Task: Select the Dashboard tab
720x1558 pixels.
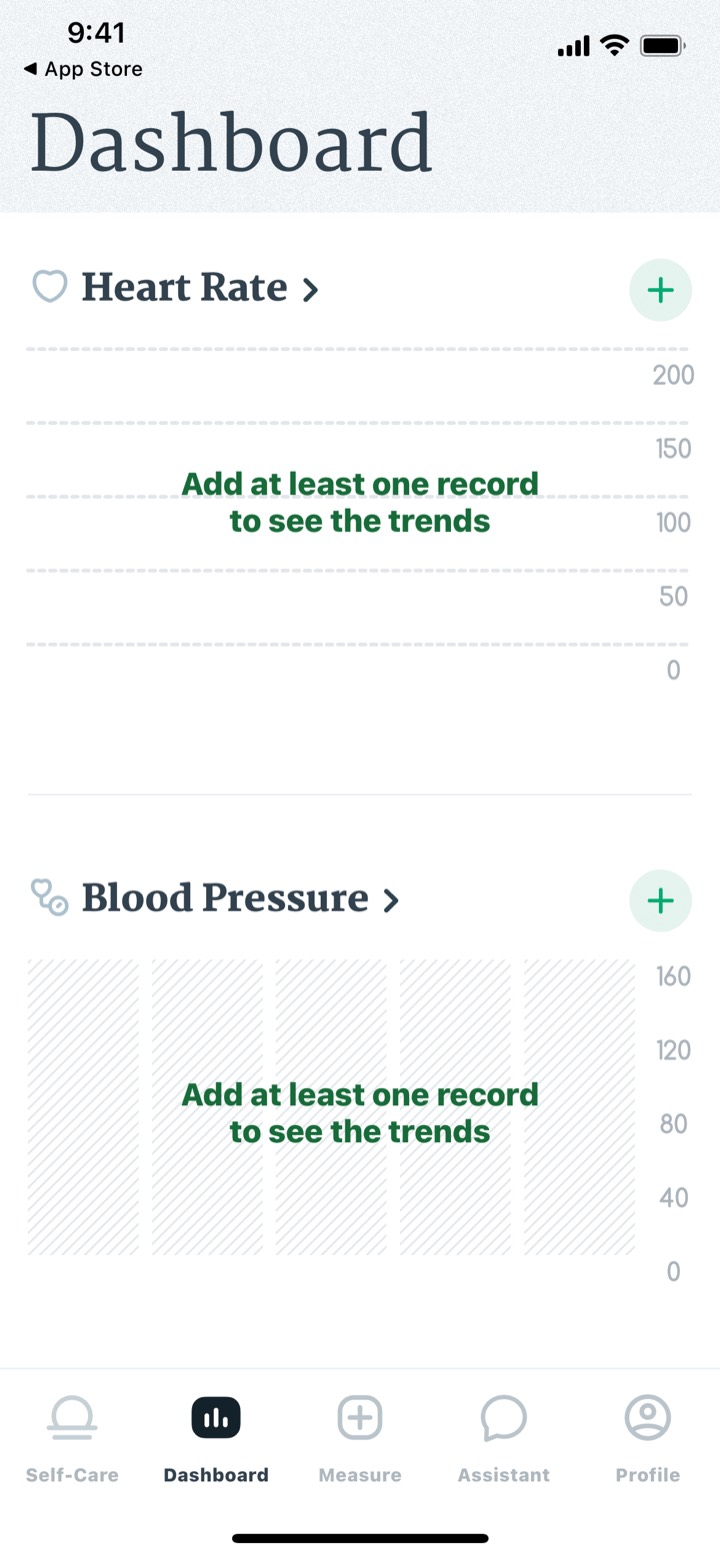Action: click(216, 1438)
